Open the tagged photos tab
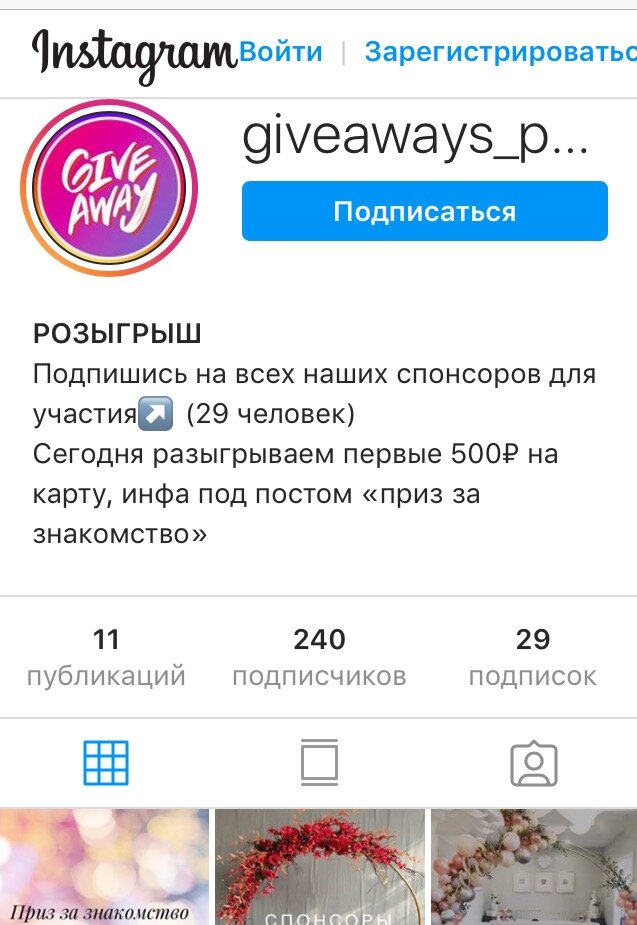The height and width of the screenshot is (925, 637). 533,764
